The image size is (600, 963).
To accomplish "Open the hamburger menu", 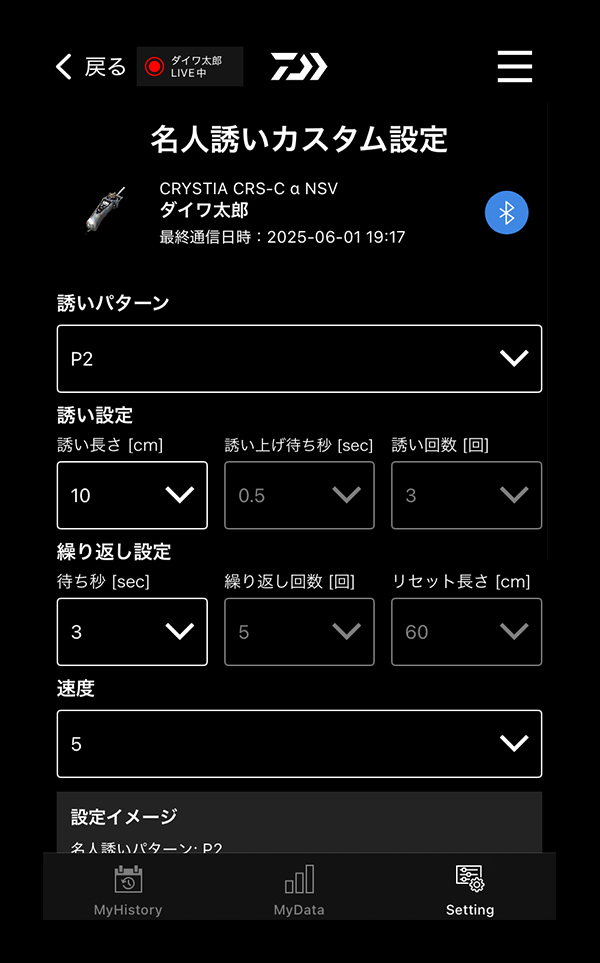I will [x=514, y=67].
